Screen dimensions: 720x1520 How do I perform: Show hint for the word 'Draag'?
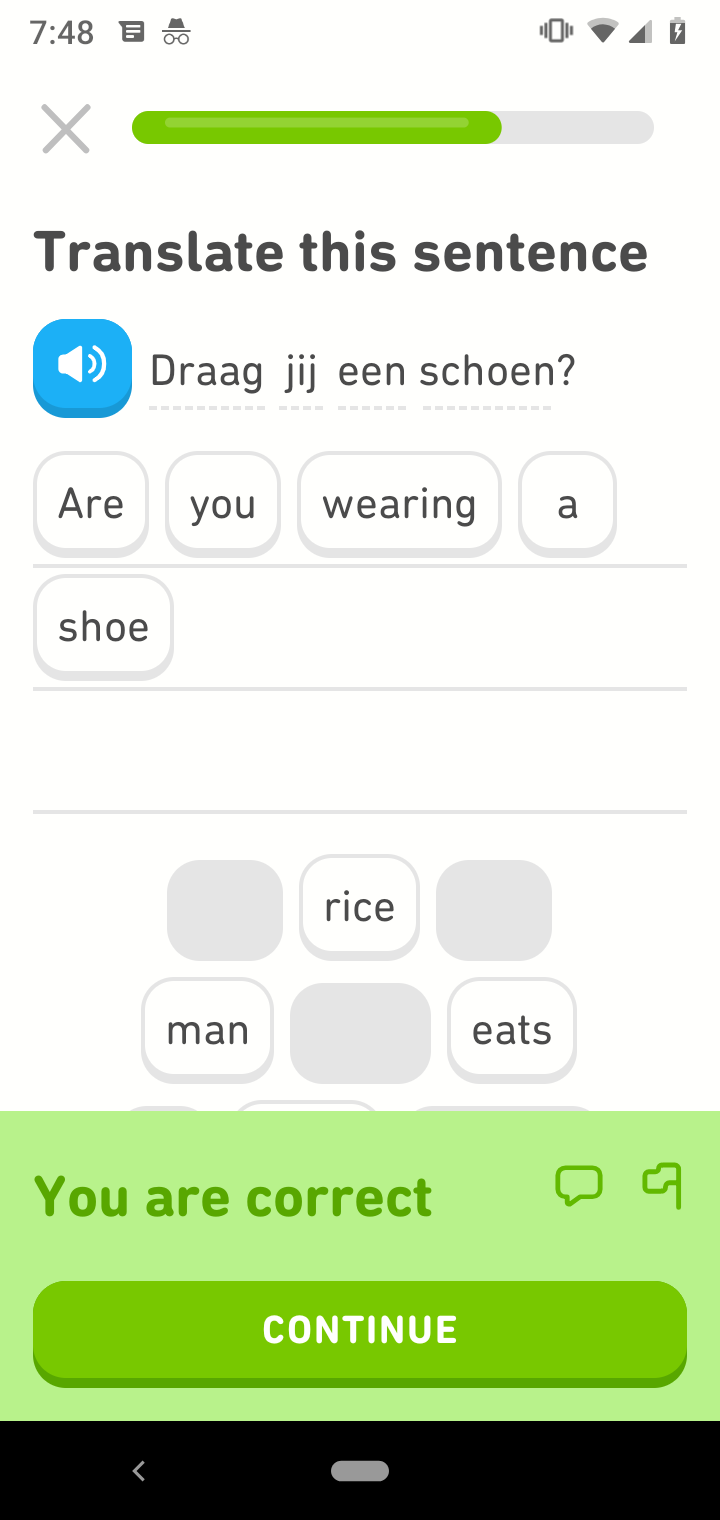[x=207, y=371]
